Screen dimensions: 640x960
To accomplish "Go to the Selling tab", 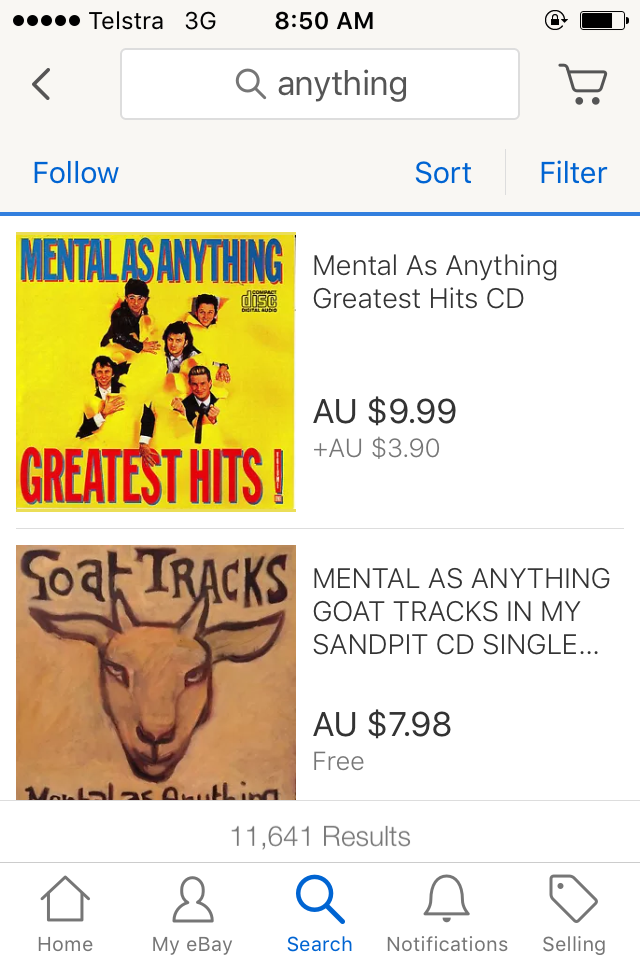I will [x=574, y=913].
